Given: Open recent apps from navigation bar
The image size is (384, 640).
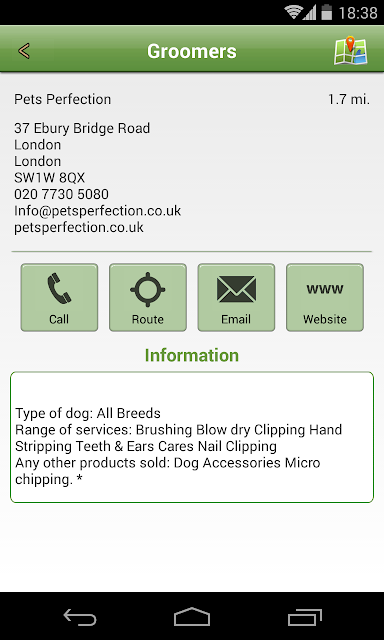Looking at the screenshot, I should 304,617.
